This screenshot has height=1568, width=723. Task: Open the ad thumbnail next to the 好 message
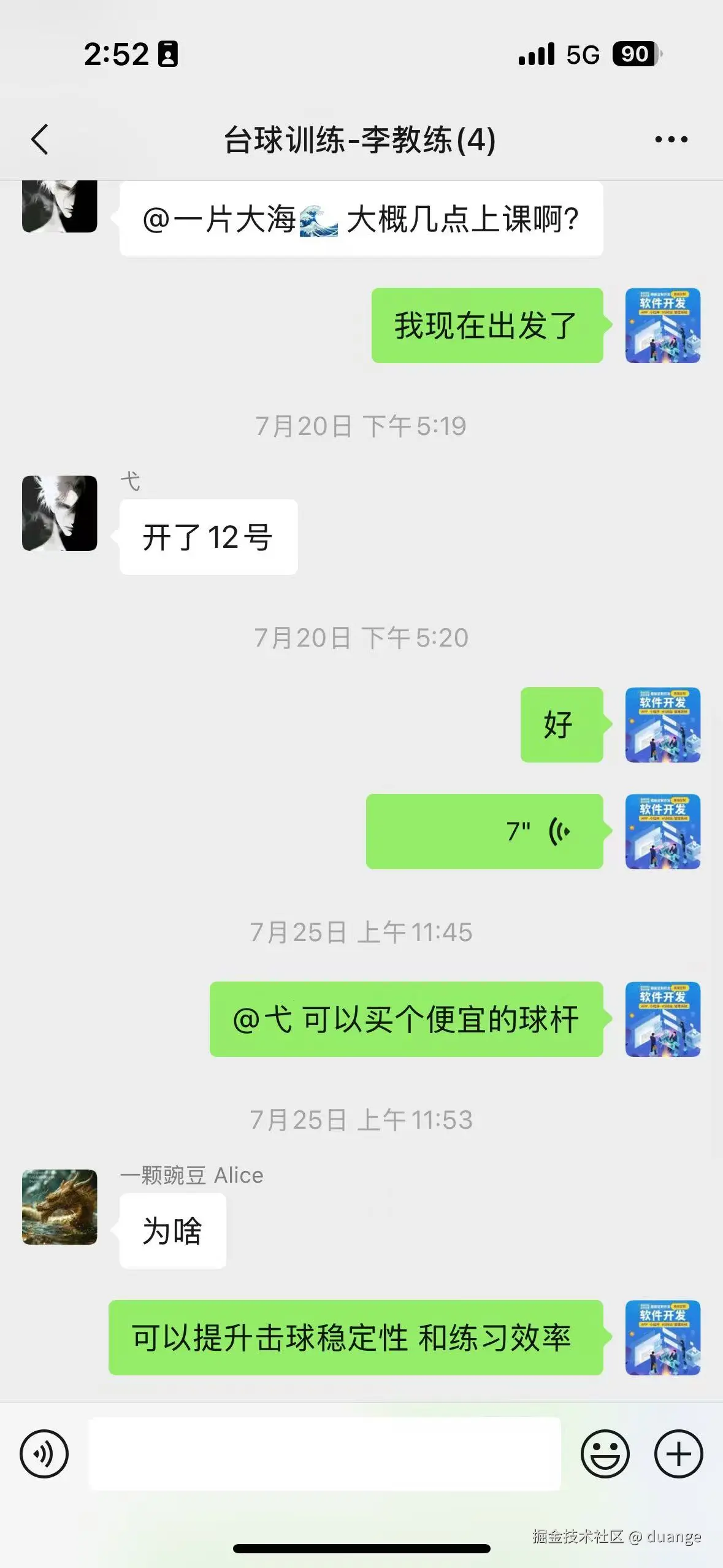pos(664,725)
